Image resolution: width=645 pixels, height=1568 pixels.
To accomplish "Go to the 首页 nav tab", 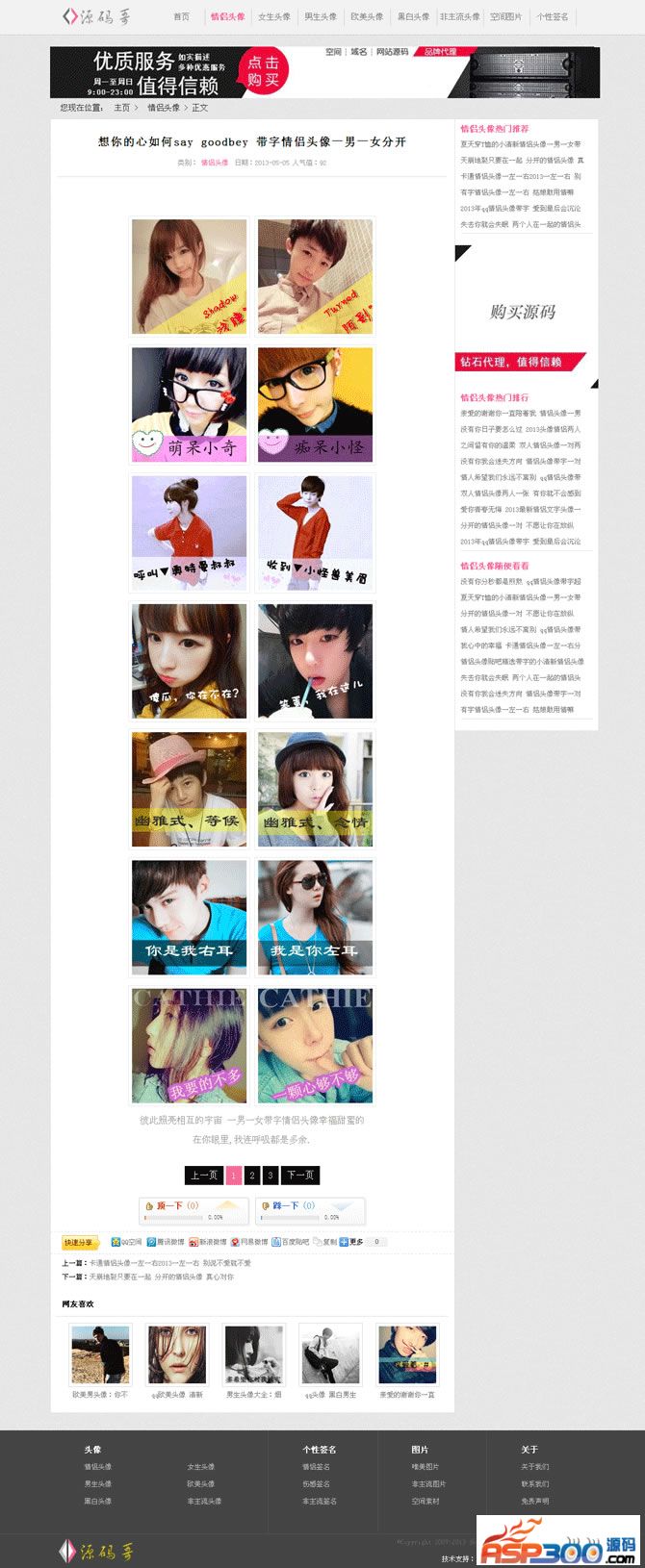I will tap(181, 16).
